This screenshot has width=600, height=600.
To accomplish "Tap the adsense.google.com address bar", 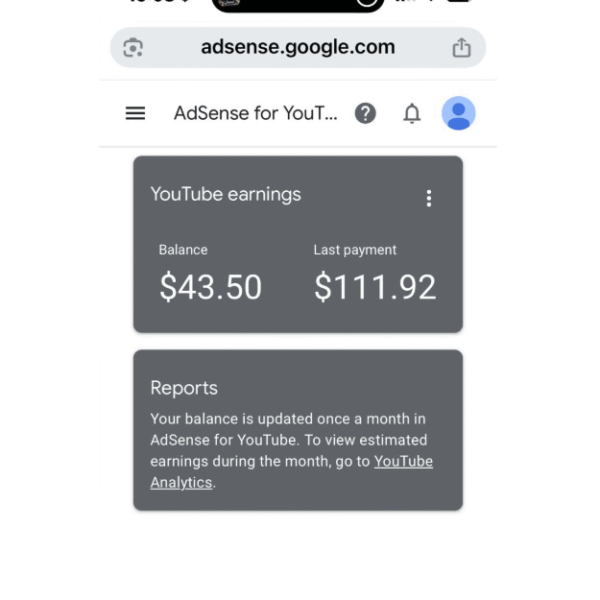I will tap(298, 47).
